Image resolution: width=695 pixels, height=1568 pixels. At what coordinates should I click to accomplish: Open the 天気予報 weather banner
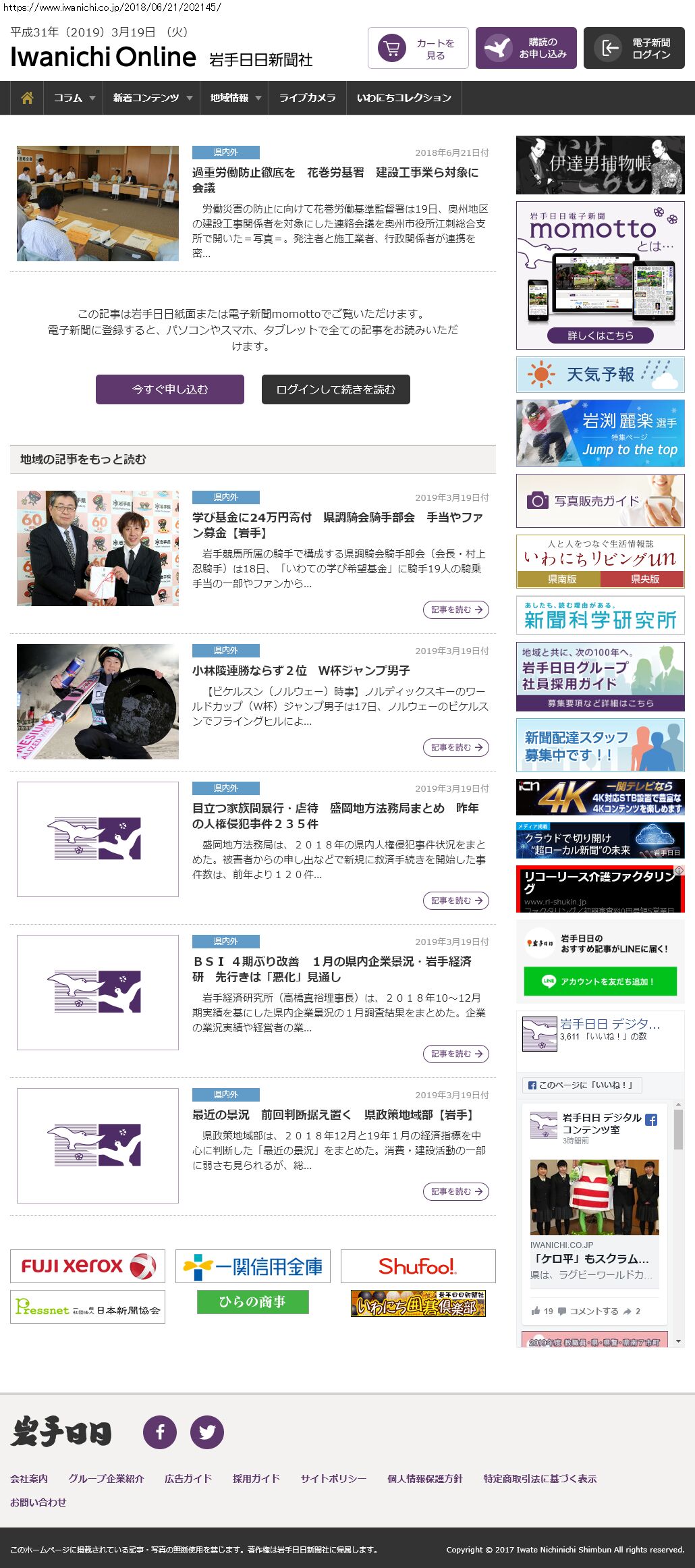click(600, 375)
